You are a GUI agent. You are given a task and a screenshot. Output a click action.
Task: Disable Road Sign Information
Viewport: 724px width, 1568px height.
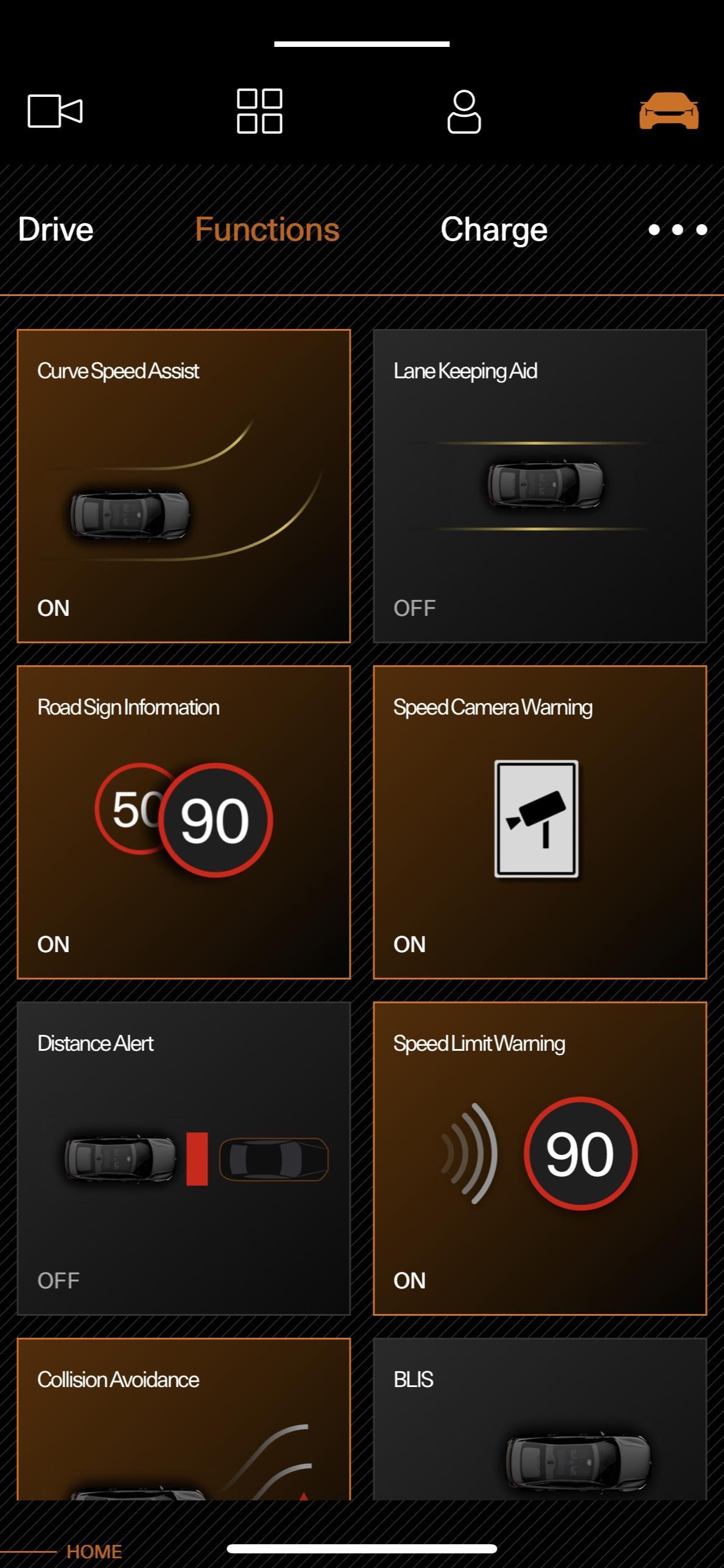[x=183, y=822]
